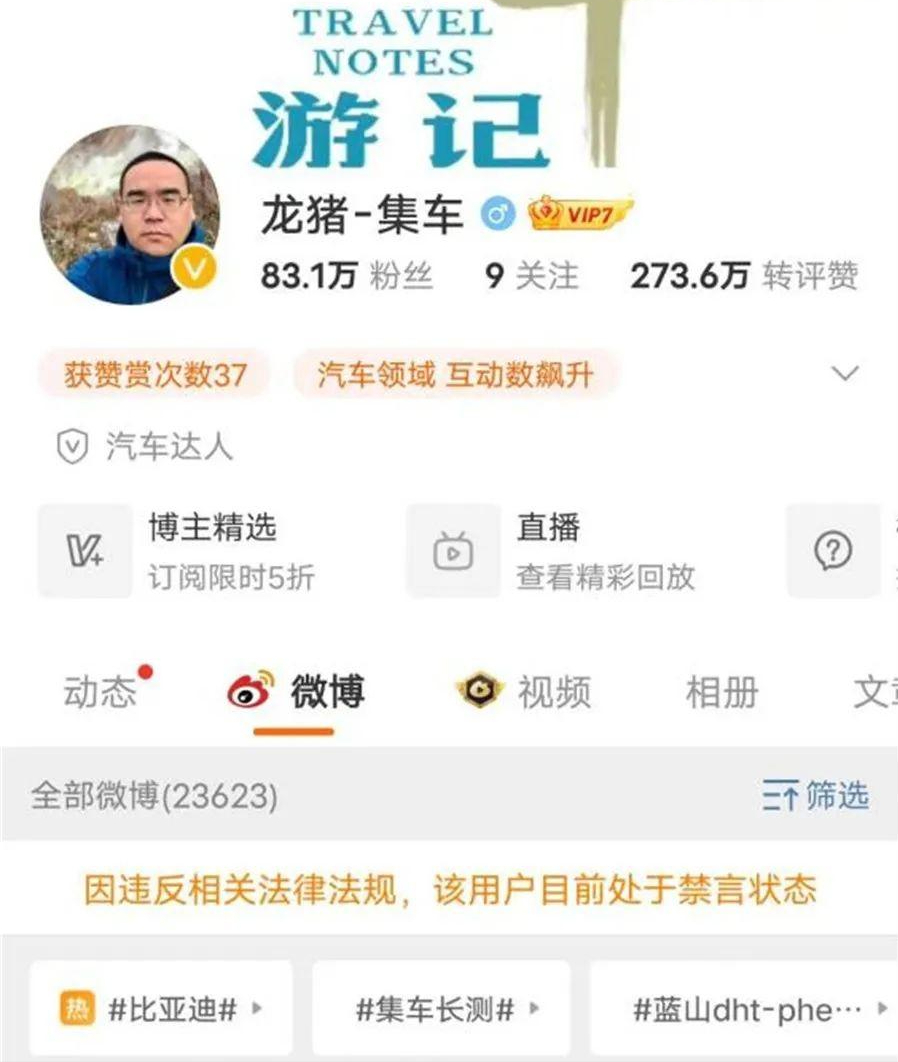
Task: Open the 获赞赏次数37 tag
Action: point(155,375)
